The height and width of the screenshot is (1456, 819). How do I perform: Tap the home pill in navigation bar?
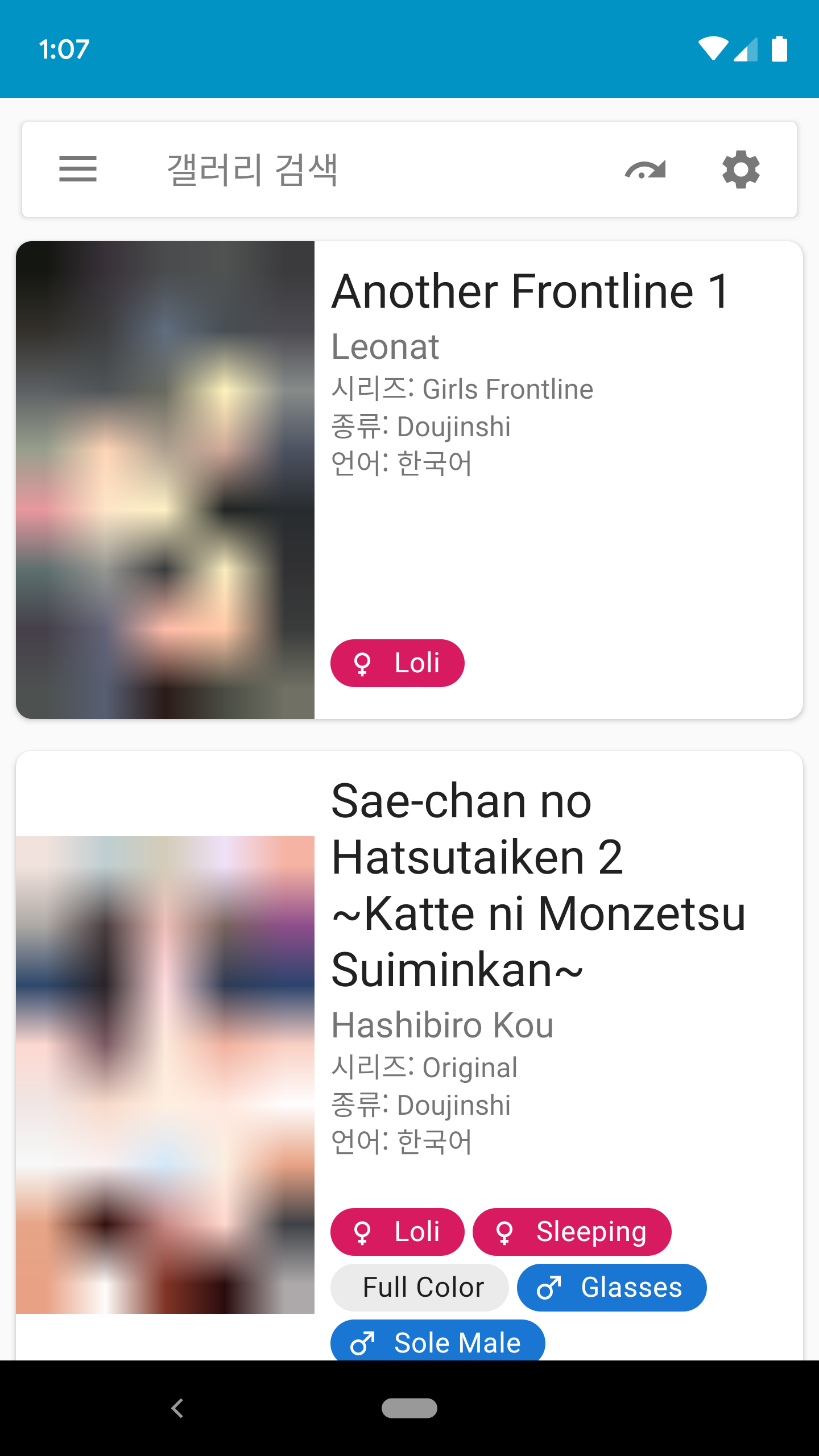click(409, 1408)
